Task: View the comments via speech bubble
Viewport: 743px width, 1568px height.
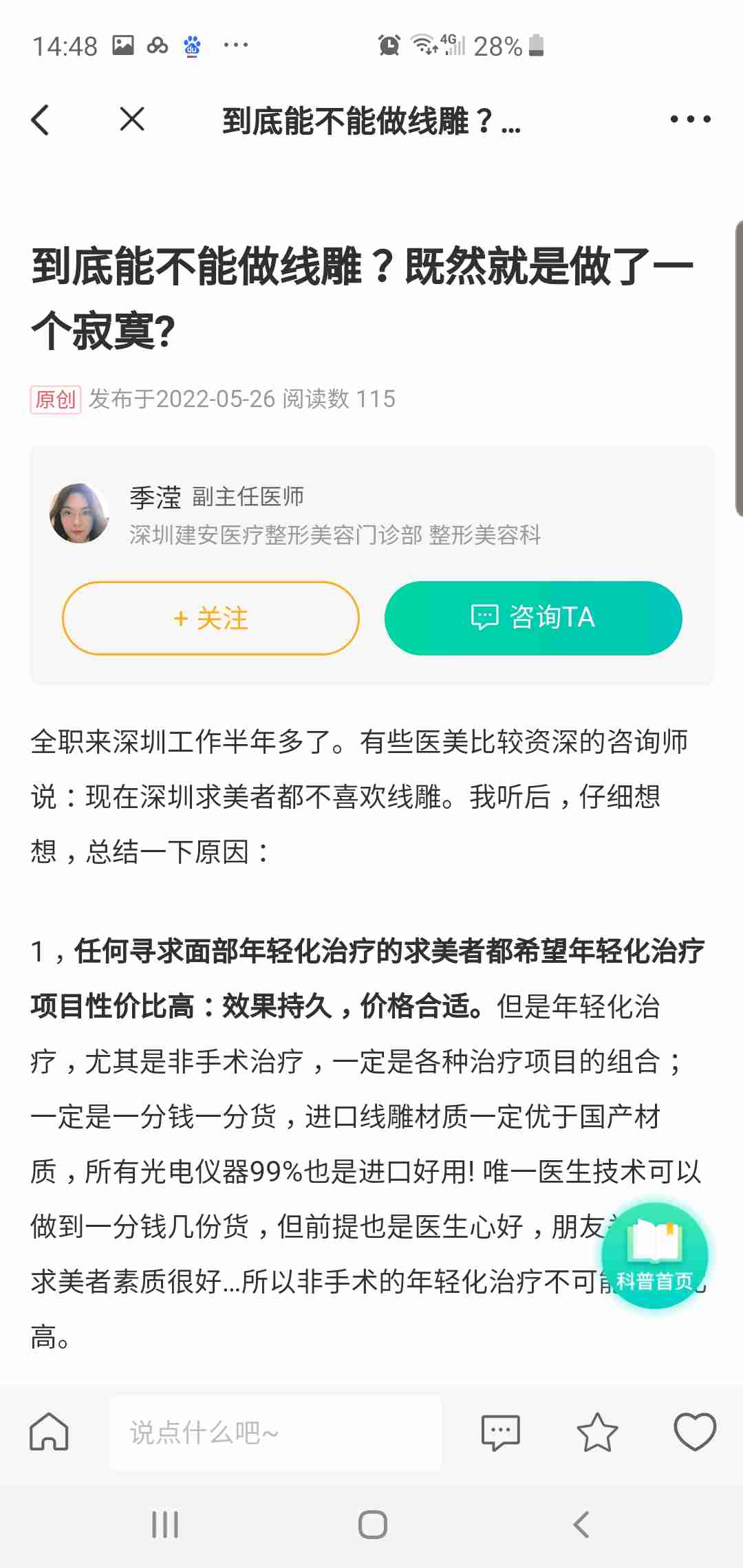Action: click(500, 1433)
